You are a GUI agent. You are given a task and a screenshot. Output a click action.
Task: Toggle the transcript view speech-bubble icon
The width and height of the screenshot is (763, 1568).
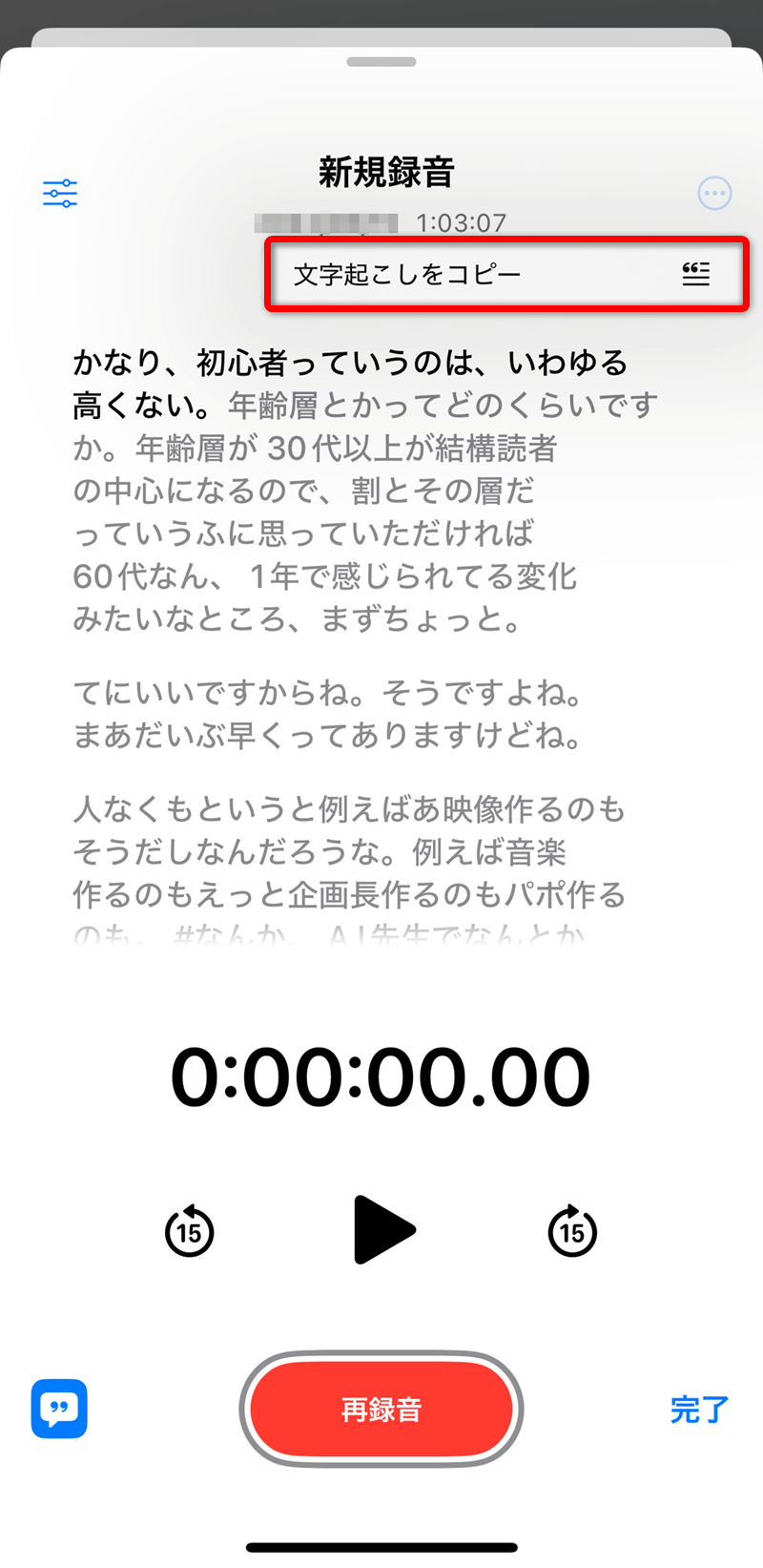(59, 1409)
